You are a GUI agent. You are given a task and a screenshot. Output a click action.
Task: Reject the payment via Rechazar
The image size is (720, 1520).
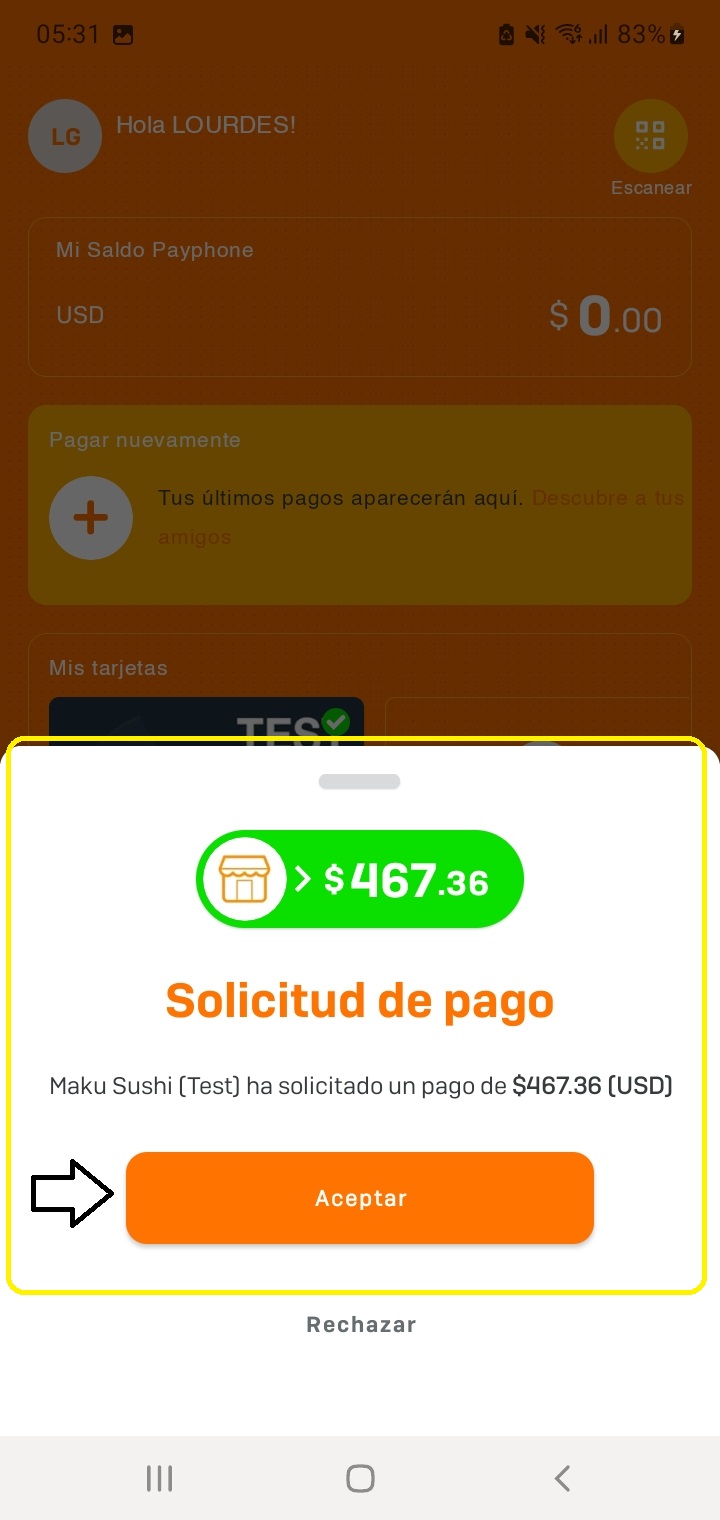click(361, 1325)
